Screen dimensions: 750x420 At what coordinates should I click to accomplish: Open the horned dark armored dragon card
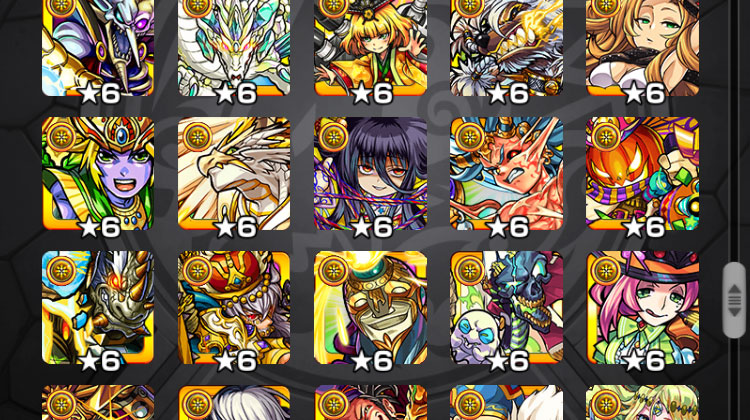(98, 307)
